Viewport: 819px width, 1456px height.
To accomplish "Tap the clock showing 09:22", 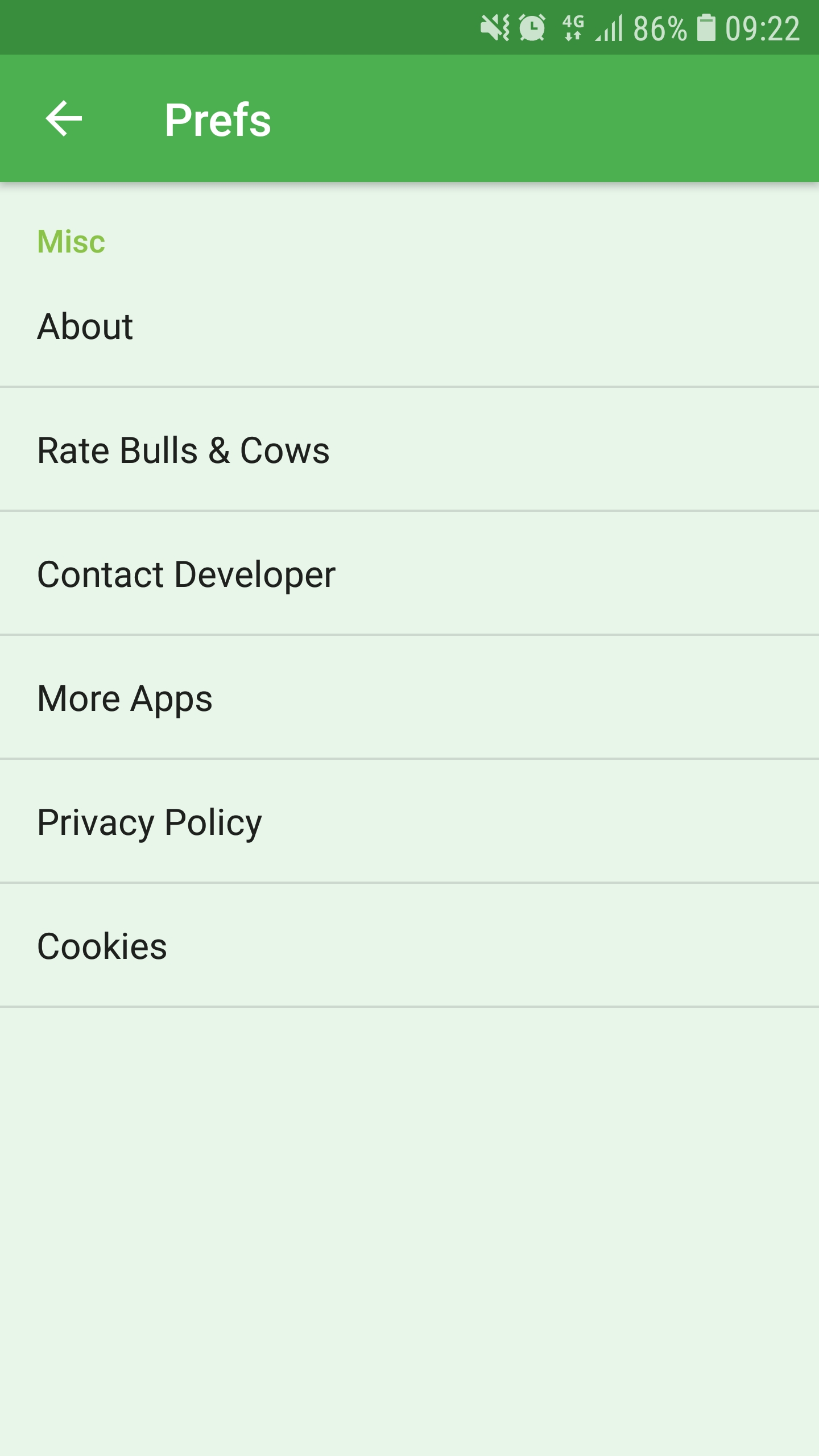I will click(762, 26).
